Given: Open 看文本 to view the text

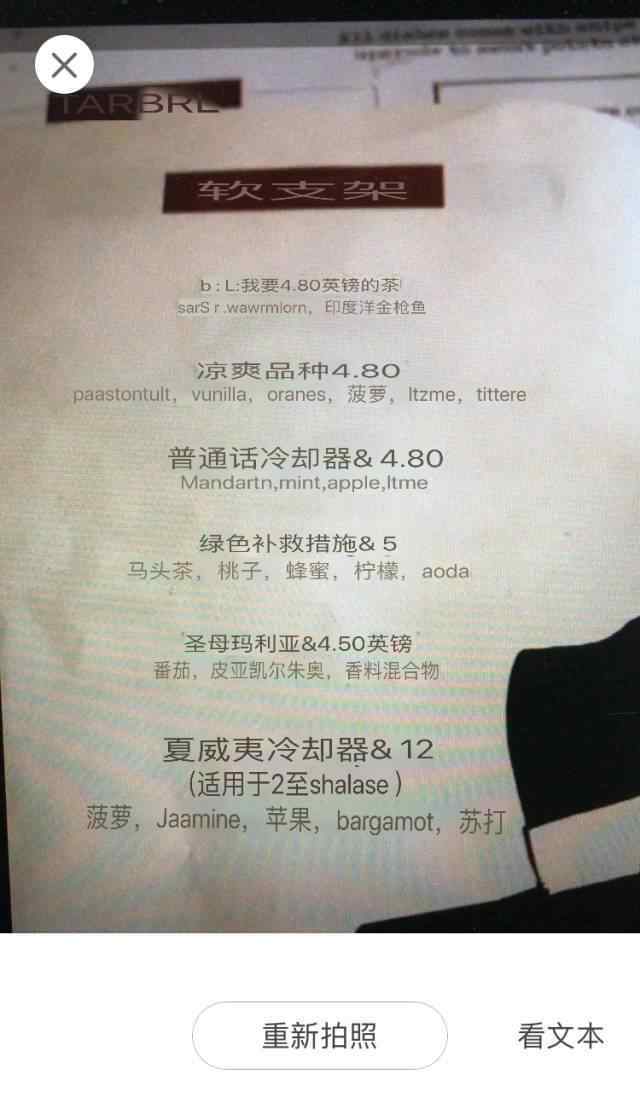Looking at the screenshot, I should [x=561, y=1035].
